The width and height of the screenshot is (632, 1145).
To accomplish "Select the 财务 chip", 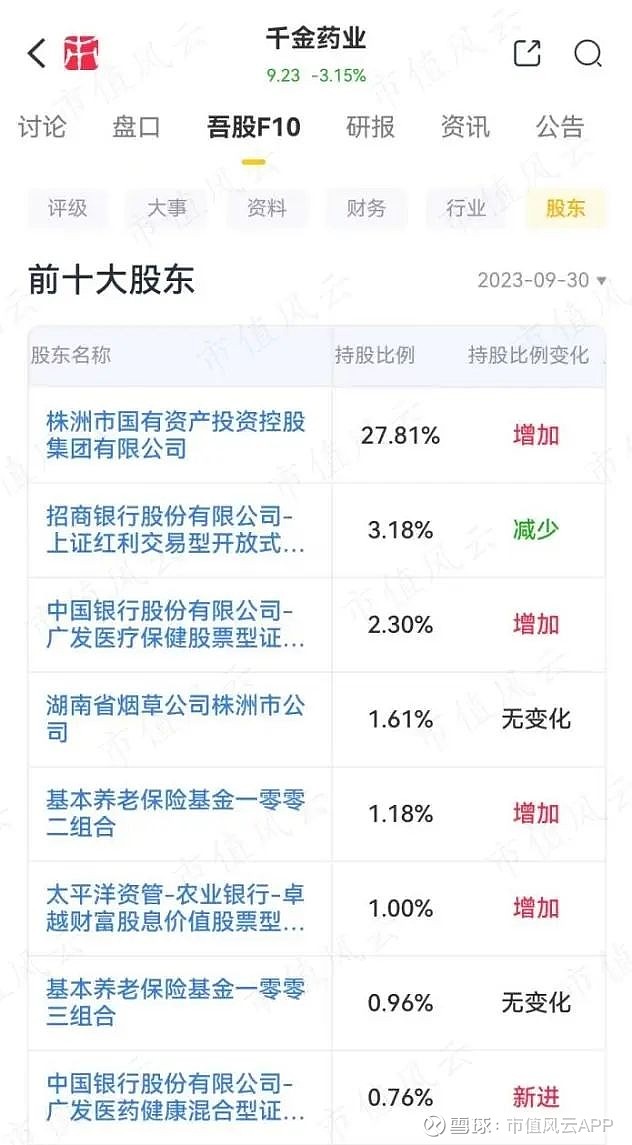I will pos(366,209).
